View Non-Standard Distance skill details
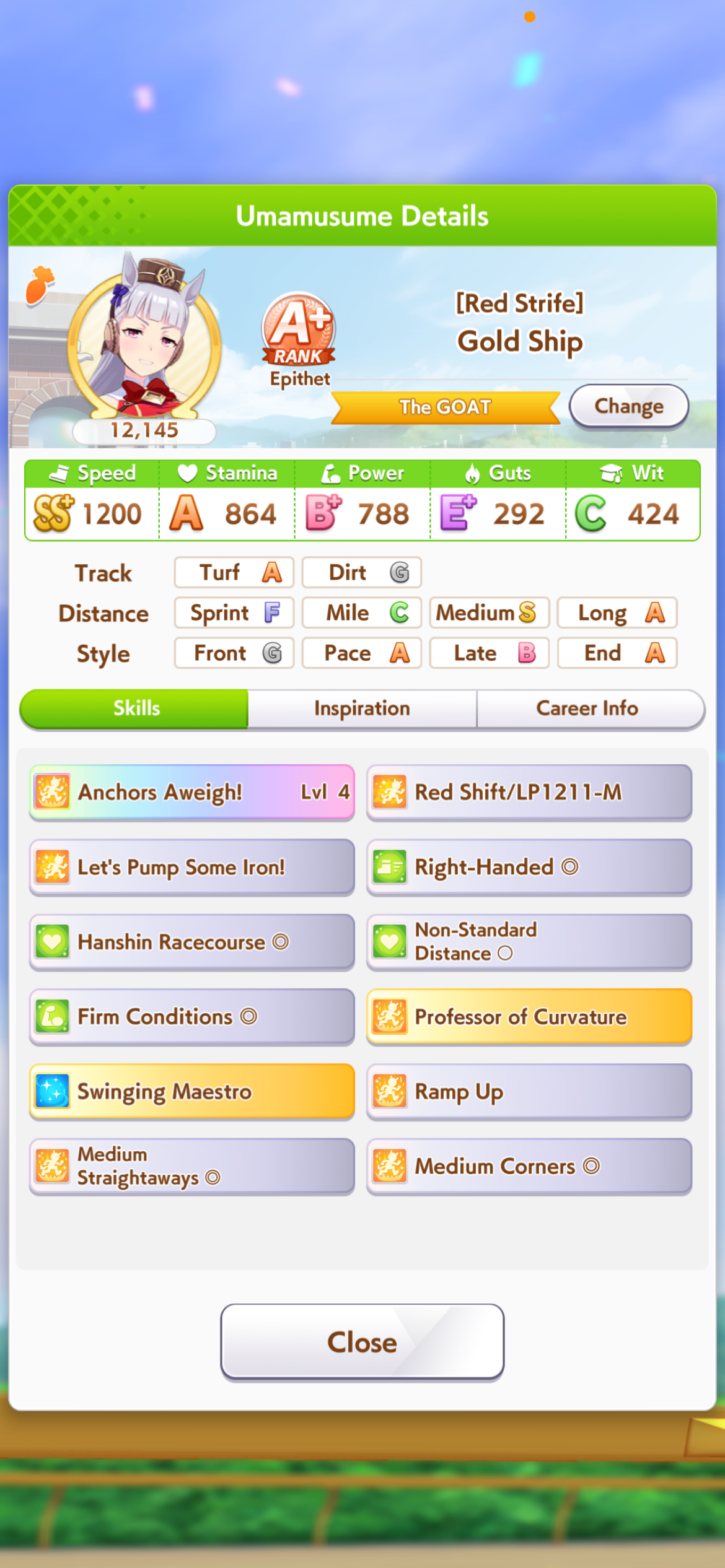The image size is (725, 1568). tap(529, 942)
